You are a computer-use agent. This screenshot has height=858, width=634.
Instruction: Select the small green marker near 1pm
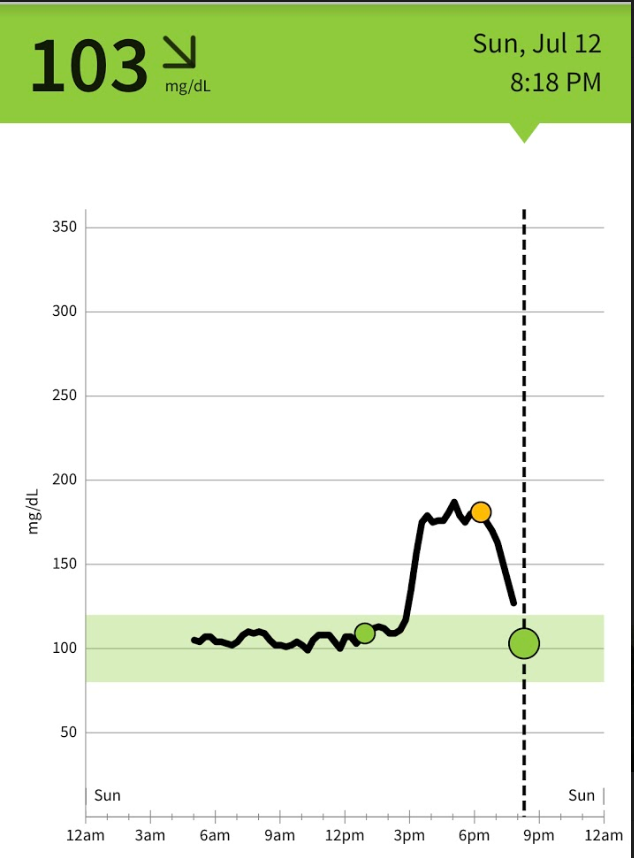365,633
